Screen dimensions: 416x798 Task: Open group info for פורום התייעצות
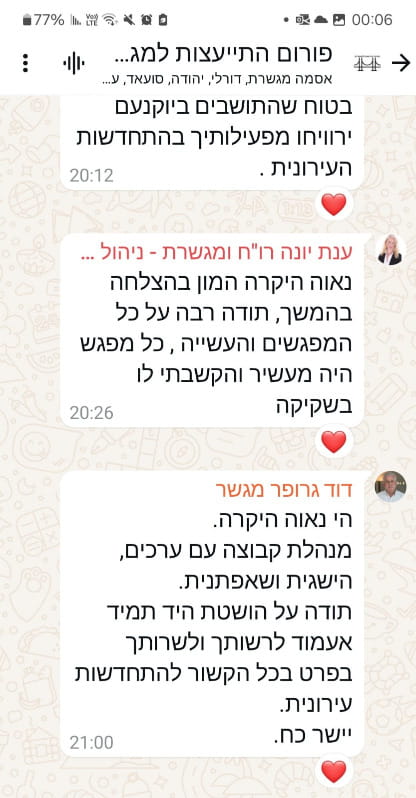217,63
